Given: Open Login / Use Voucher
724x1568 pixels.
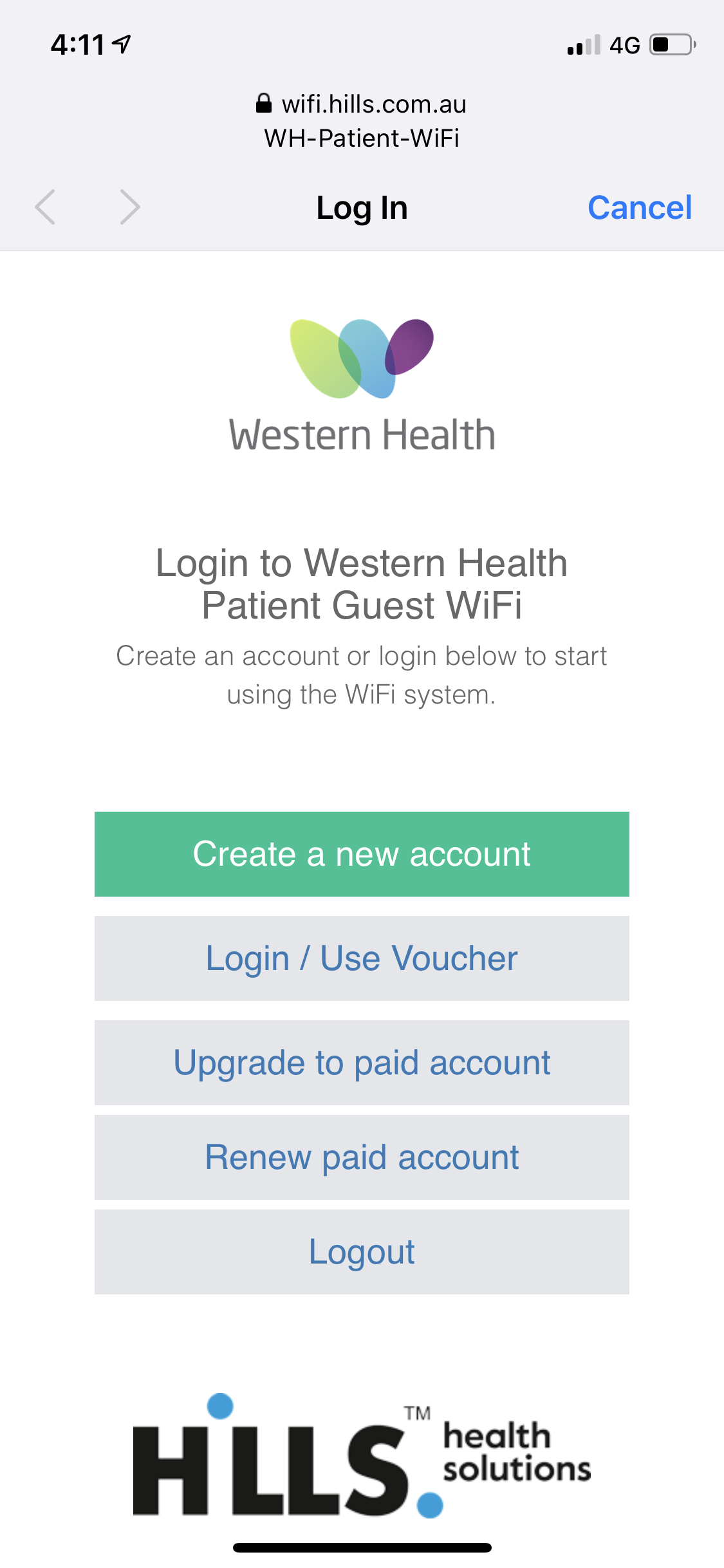Looking at the screenshot, I should 362,958.
